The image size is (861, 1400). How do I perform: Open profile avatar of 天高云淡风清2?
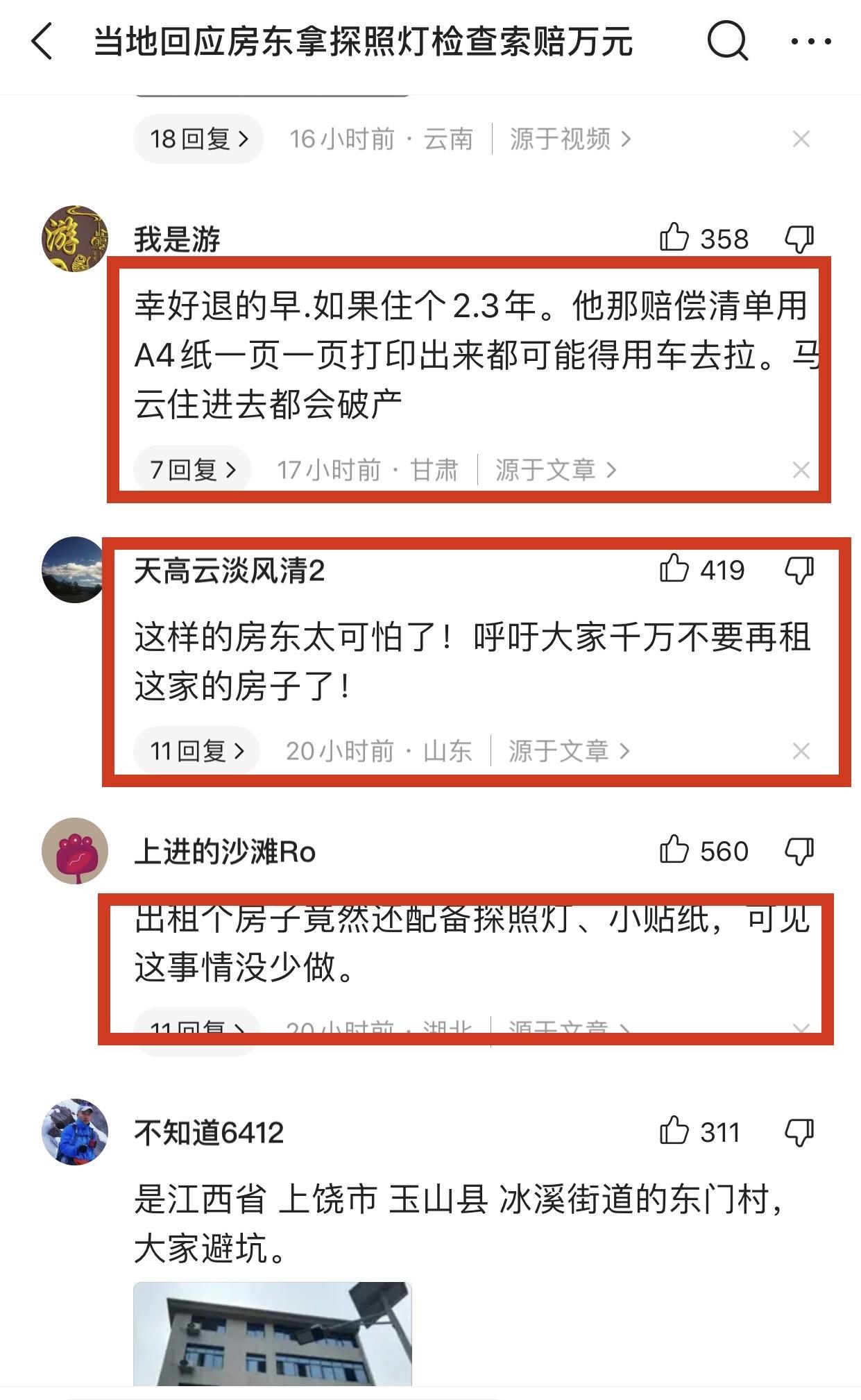coord(75,569)
